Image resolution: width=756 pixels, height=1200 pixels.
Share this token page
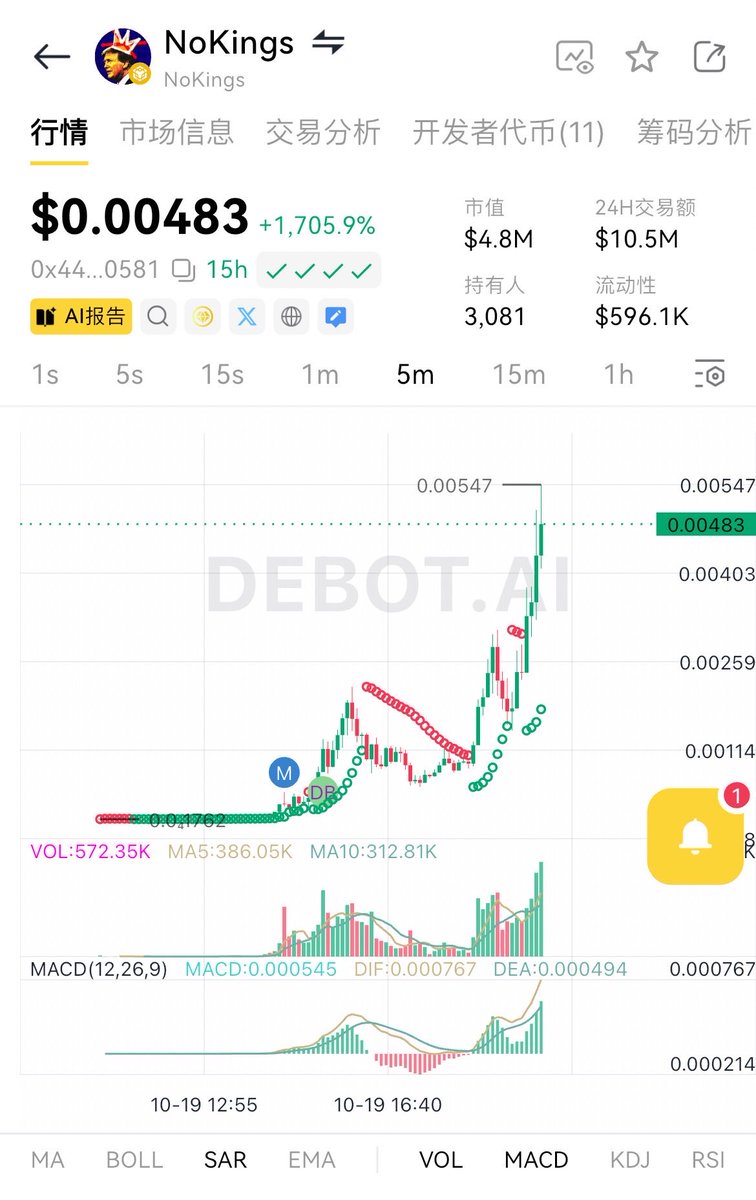pos(709,57)
